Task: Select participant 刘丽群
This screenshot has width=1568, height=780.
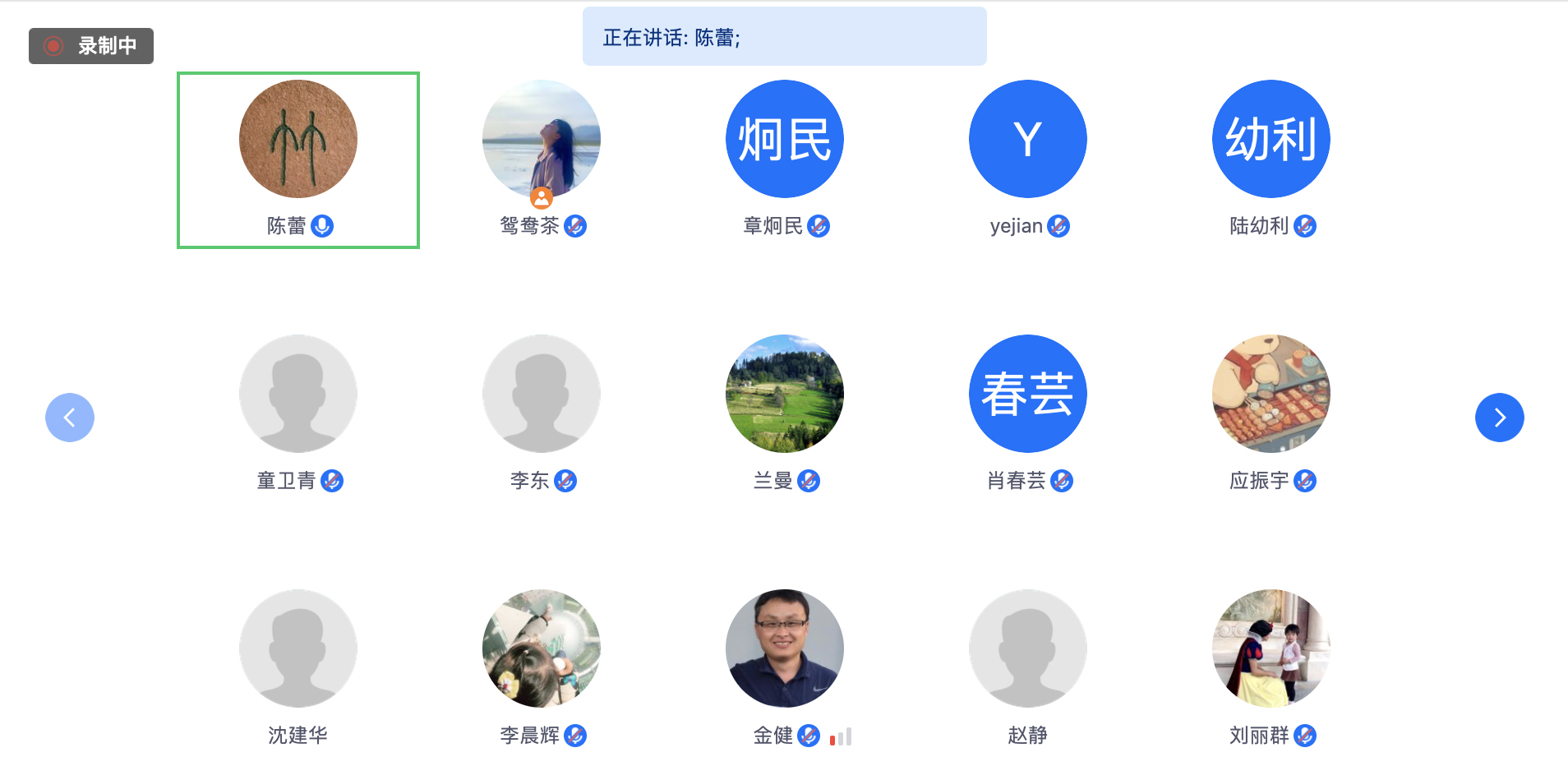Action: [x=1271, y=648]
